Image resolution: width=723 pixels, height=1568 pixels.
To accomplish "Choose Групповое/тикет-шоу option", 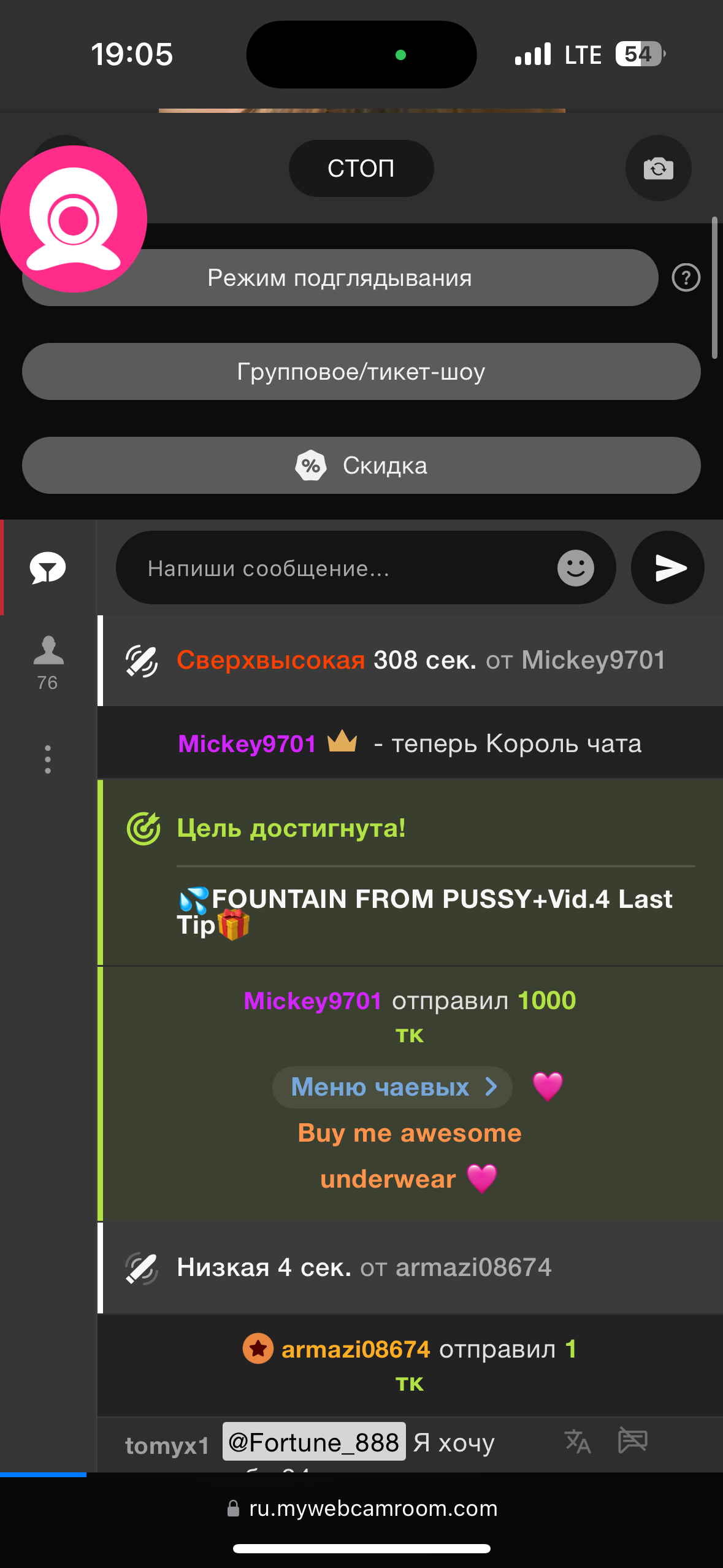I will click(361, 372).
